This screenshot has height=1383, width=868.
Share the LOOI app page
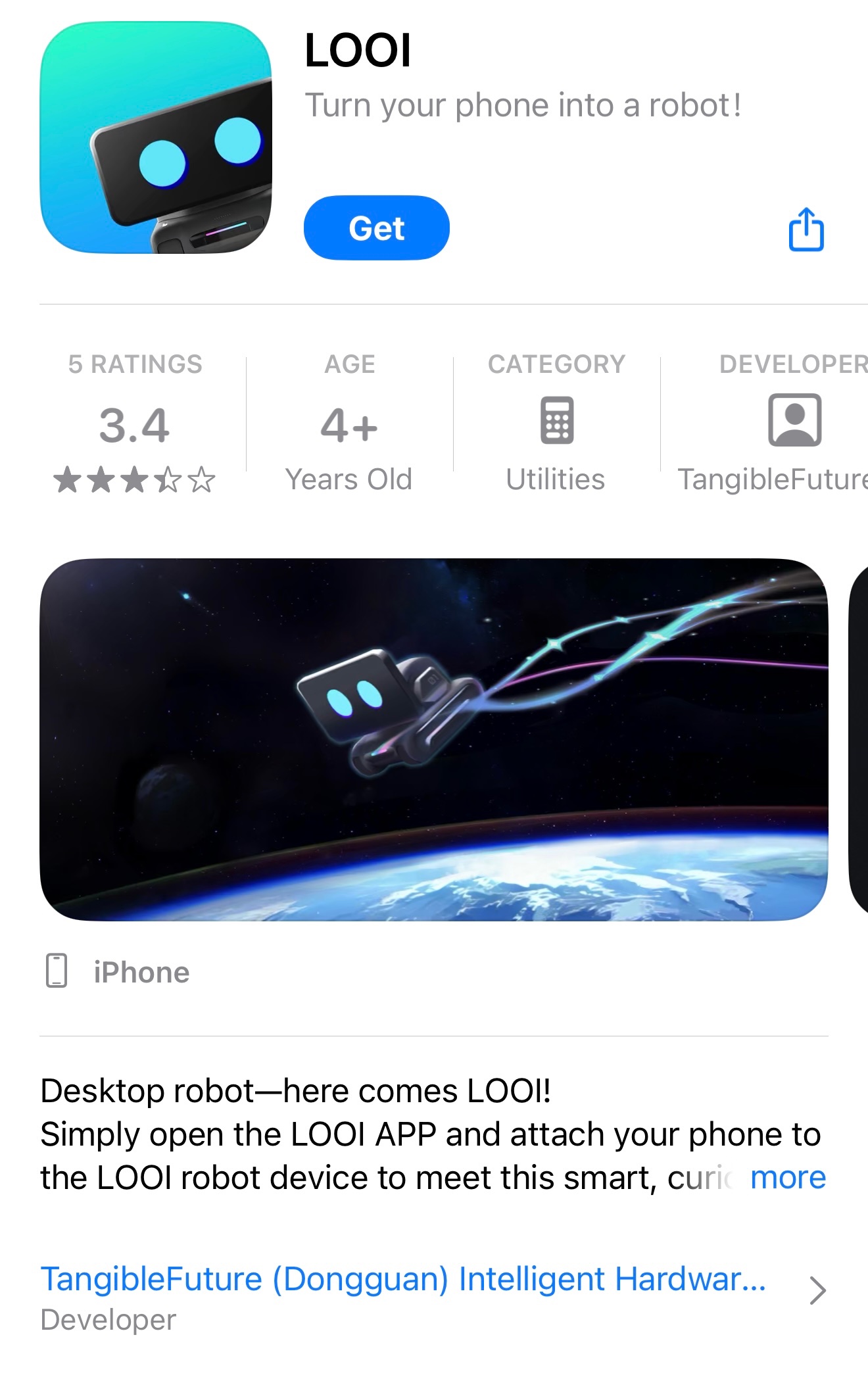coord(806,229)
